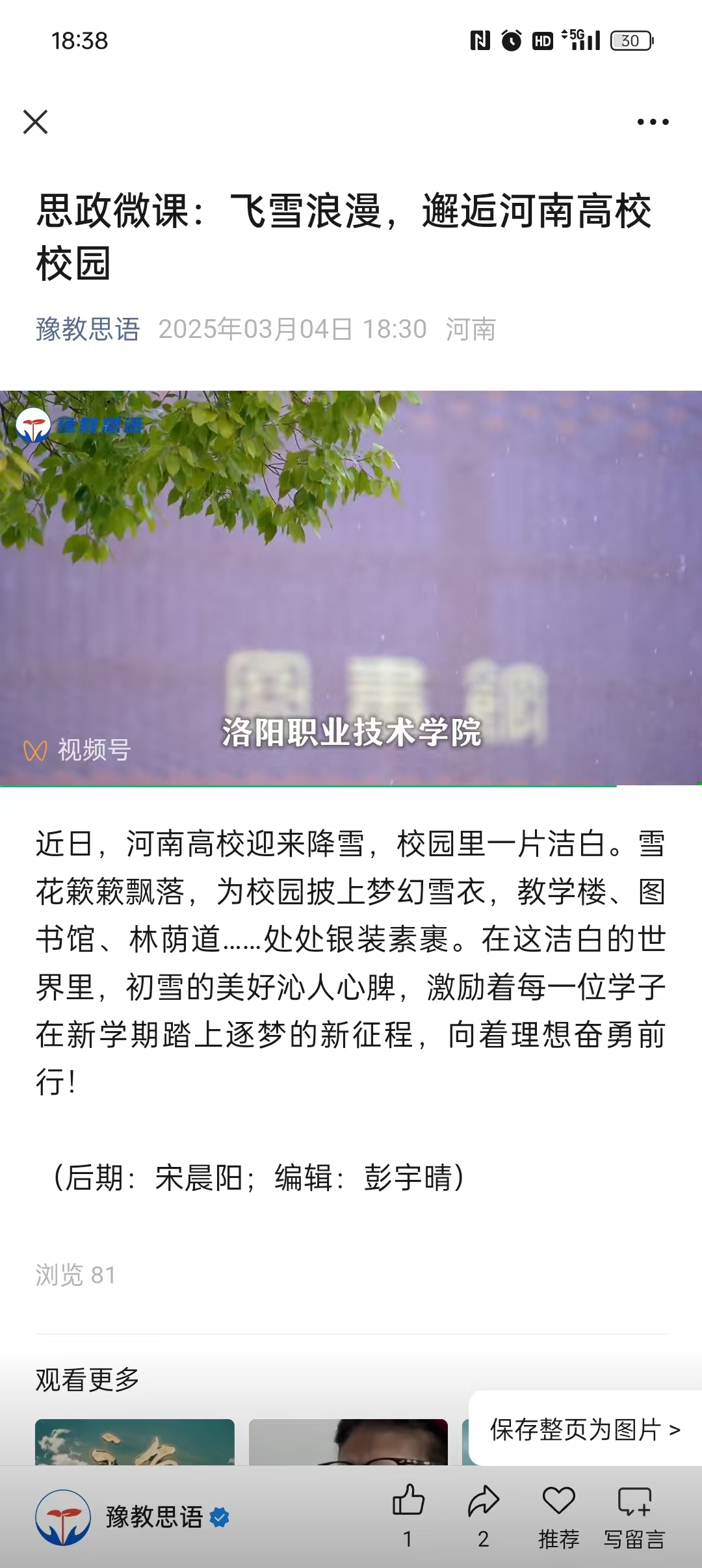Screen dimensions: 702x1568
Task: Open the second video thumbnail under 观看更多
Action: (348, 1442)
